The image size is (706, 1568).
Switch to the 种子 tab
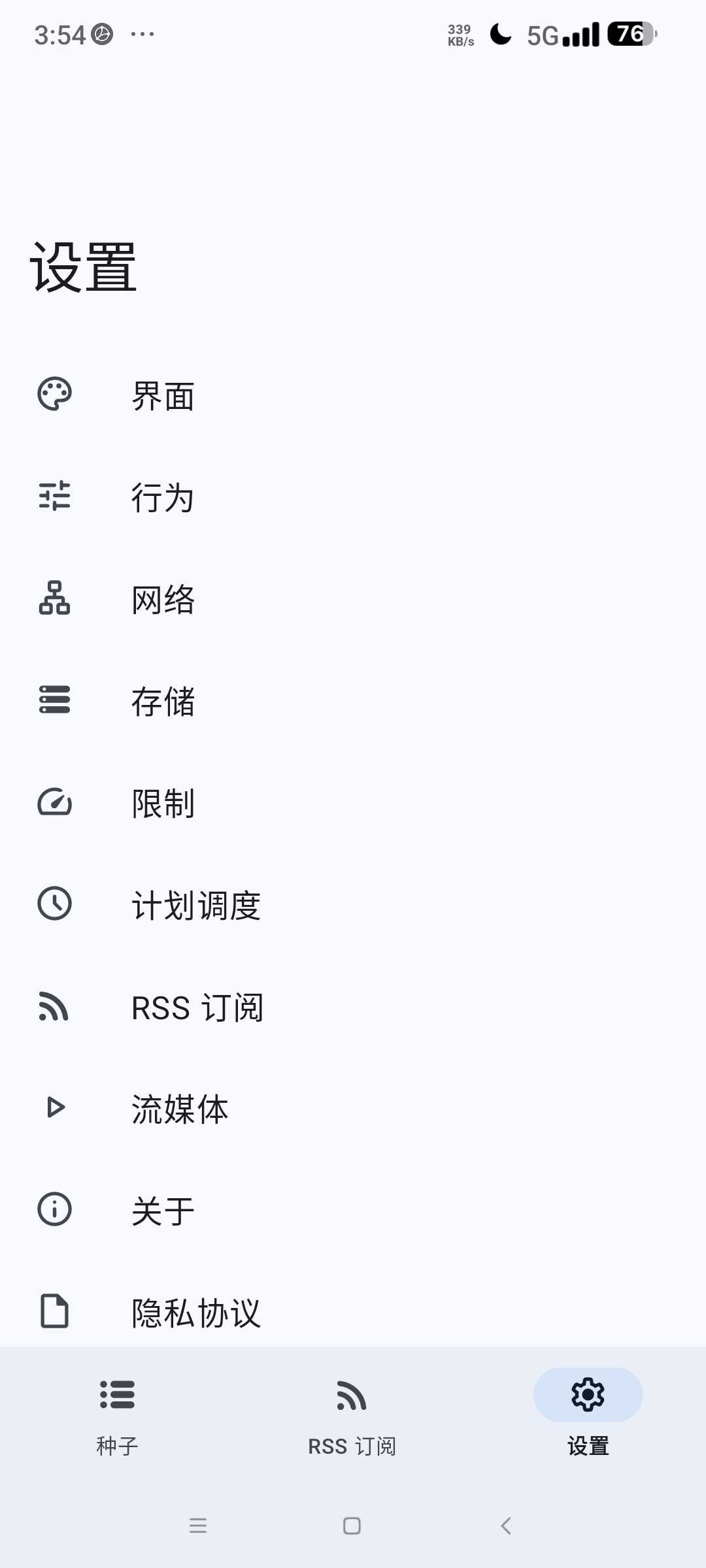click(118, 1414)
